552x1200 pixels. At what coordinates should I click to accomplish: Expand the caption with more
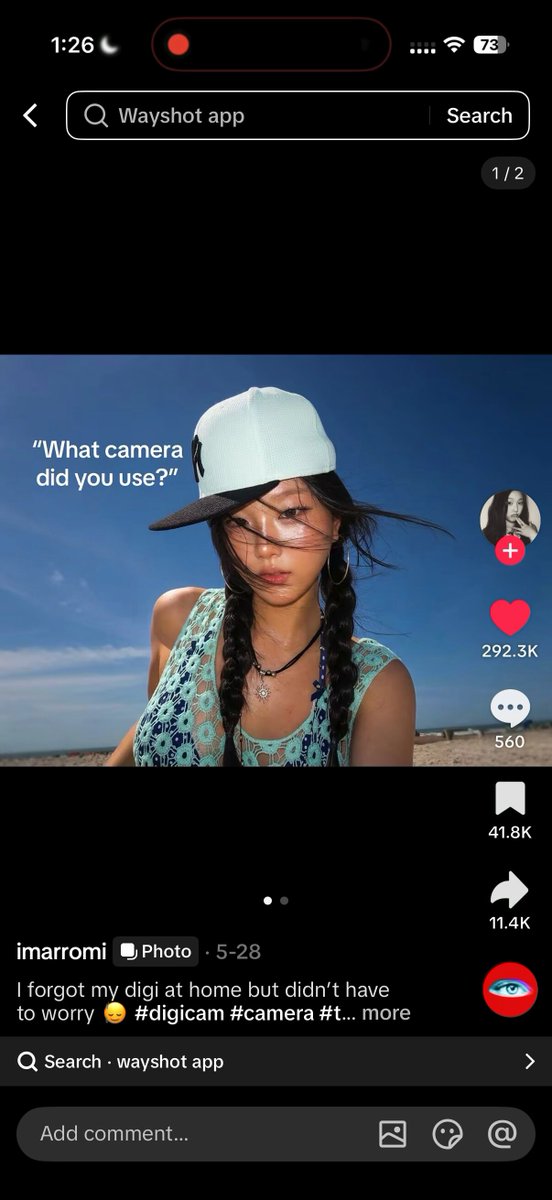(x=386, y=1013)
